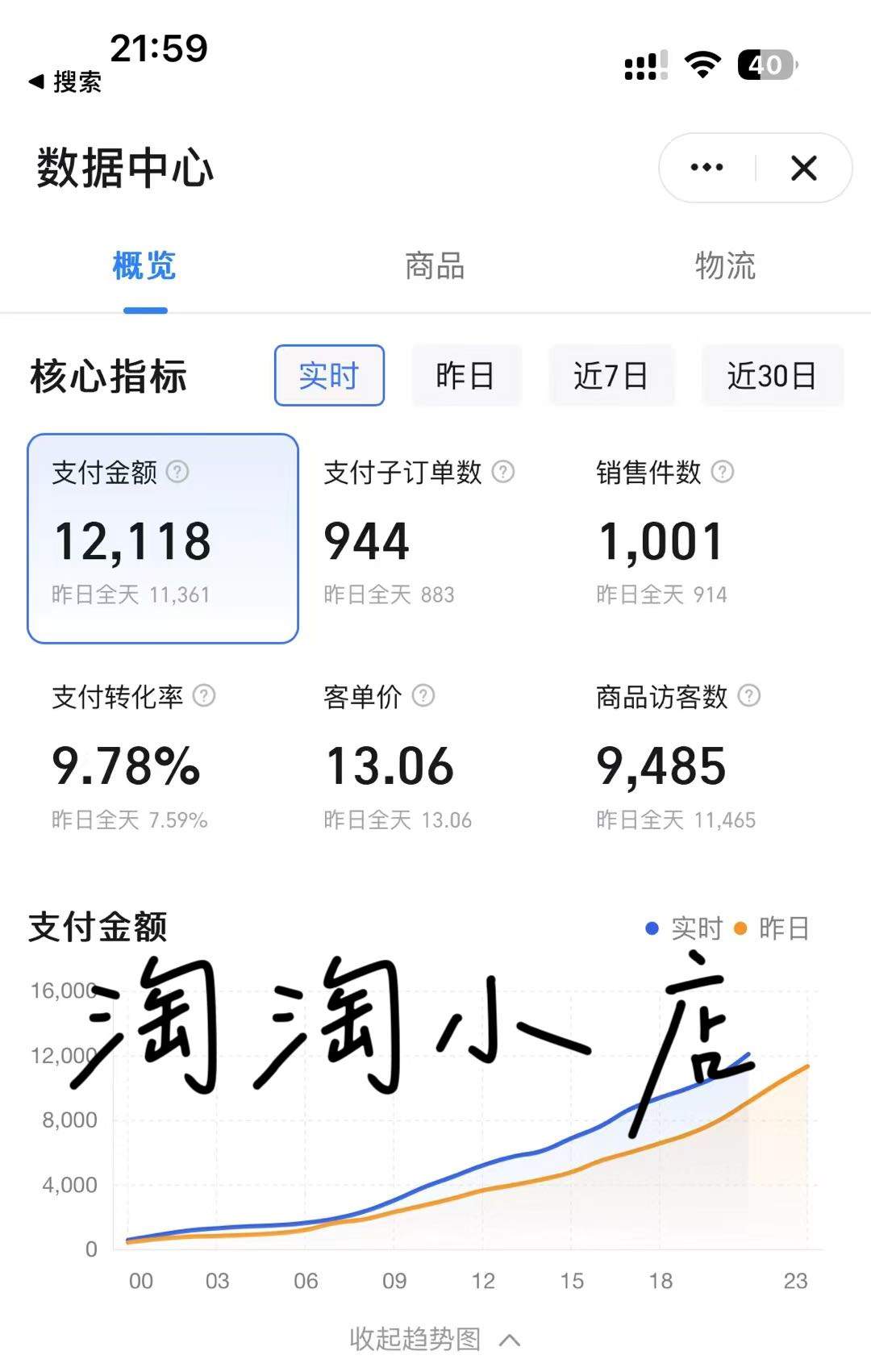The height and width of the screenshot is (1372, 871).
Task: Open the help icon beside 销售件数
Action: (x=723, y=472)
